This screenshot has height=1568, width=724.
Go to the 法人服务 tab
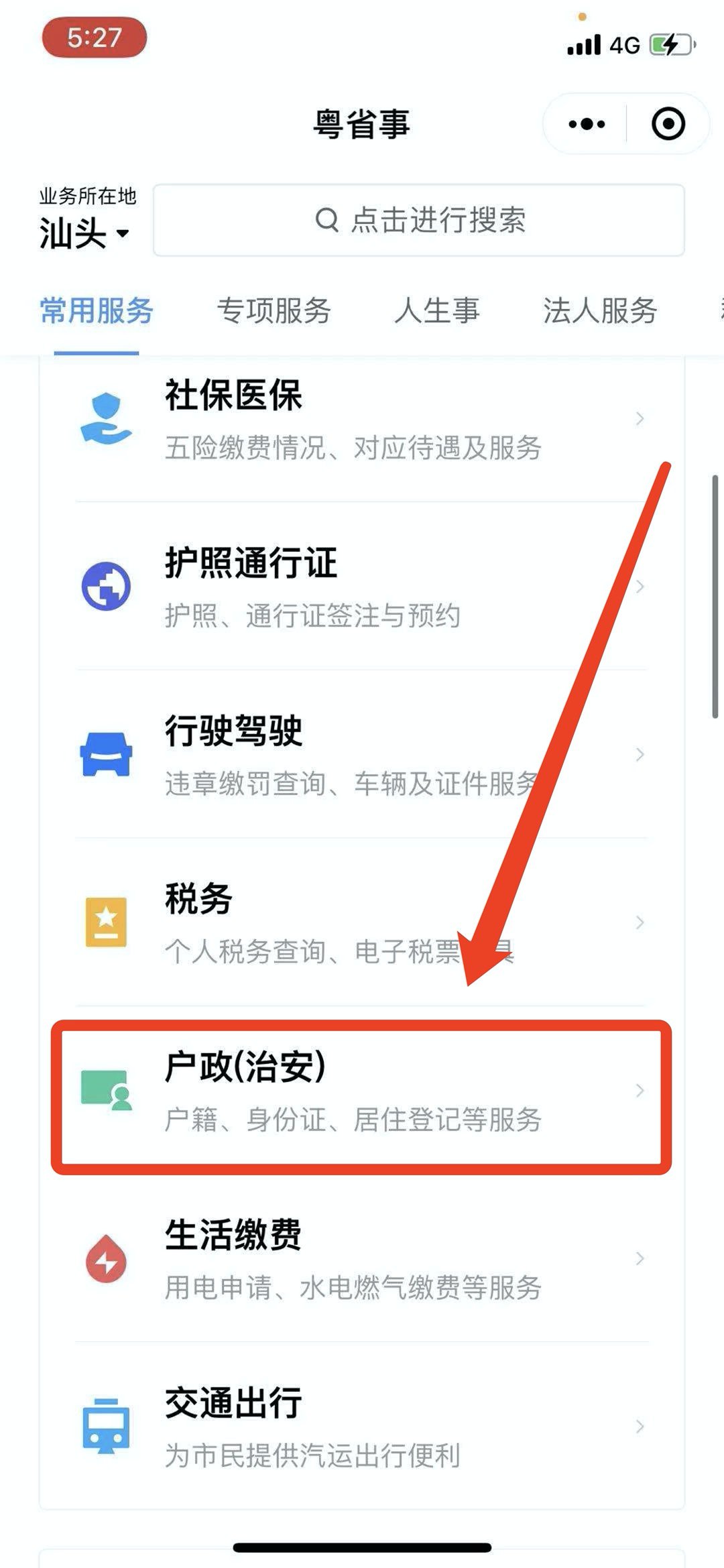pyautogui.click(x=599, y=311)
